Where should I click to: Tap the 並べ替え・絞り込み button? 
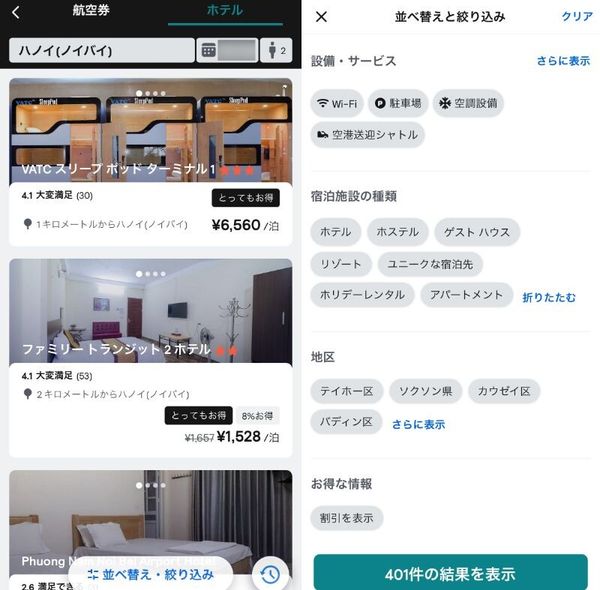click(150, 574)
